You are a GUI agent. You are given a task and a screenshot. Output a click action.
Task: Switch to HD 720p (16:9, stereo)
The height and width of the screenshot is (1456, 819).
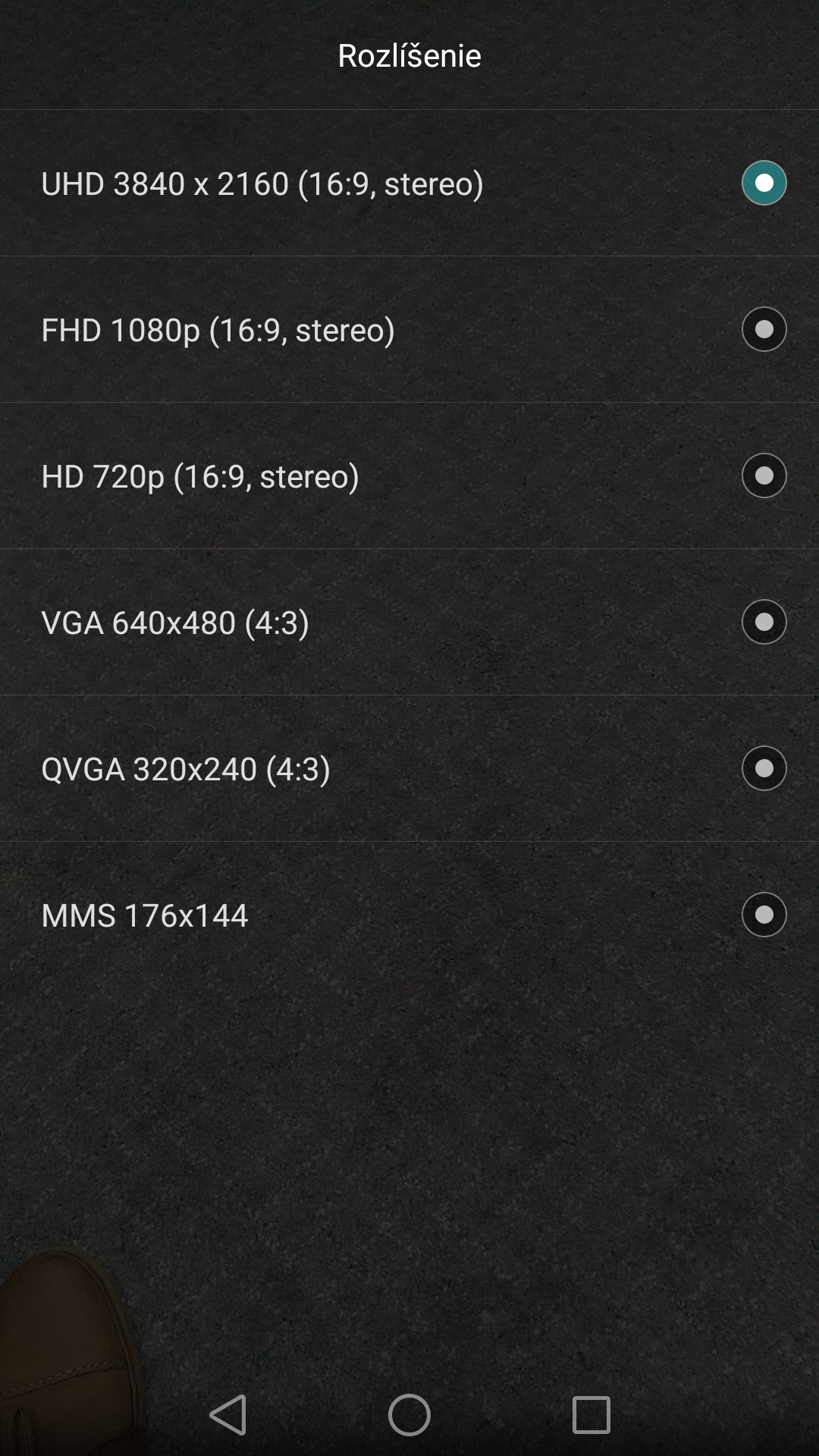pyautogui.click(x=409, y=475)
